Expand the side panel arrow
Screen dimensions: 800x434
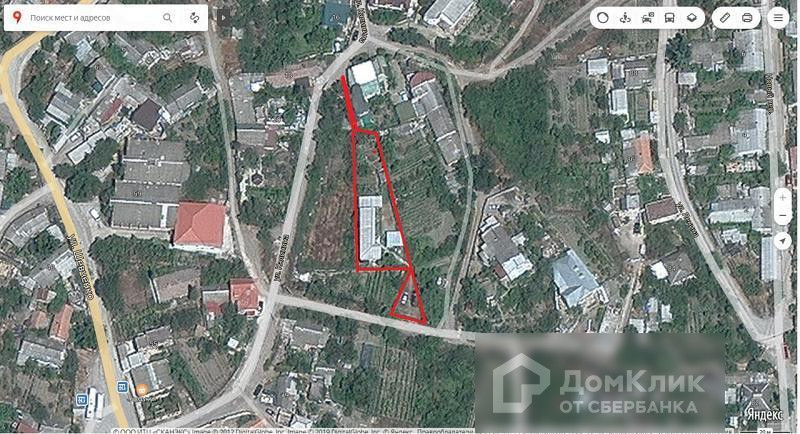tap(223, 18)
